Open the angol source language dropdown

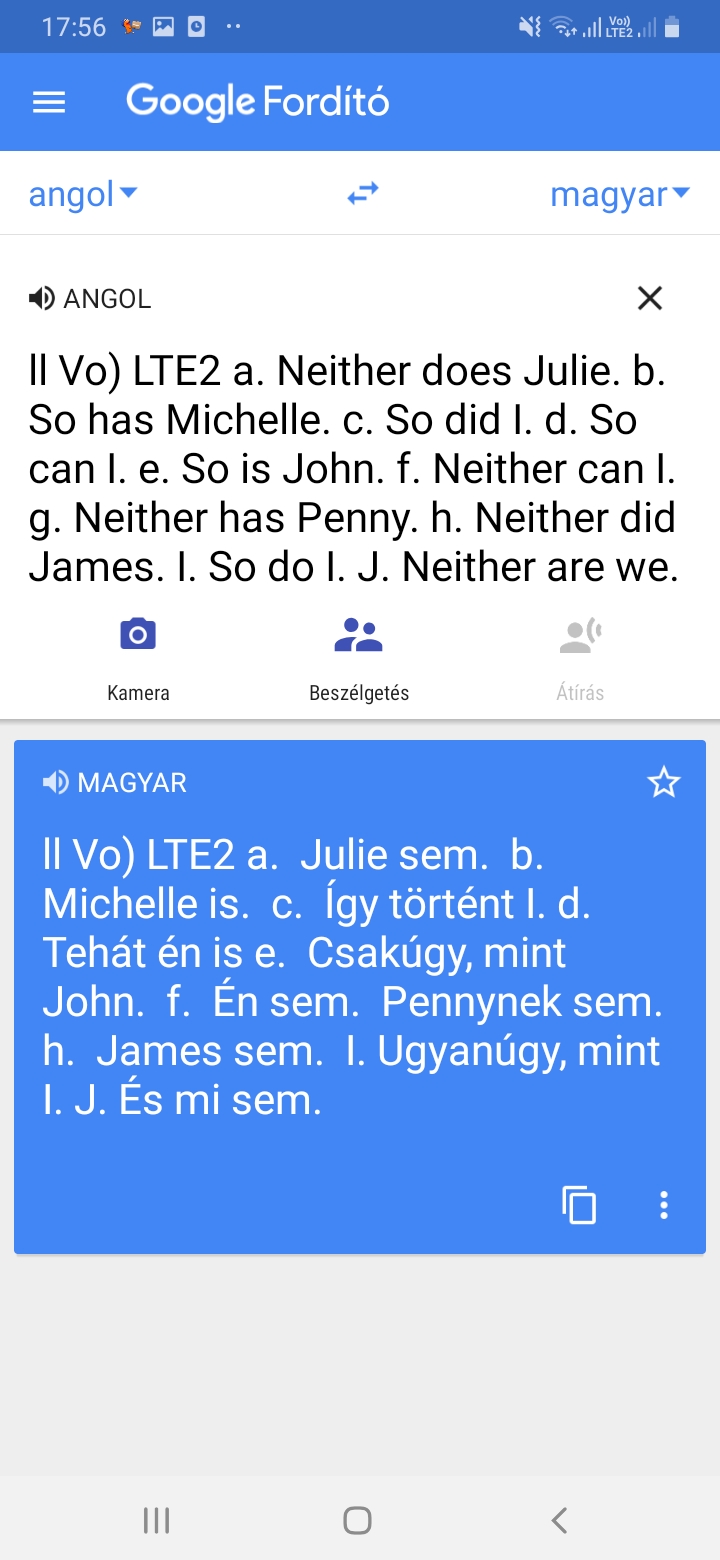83,194
